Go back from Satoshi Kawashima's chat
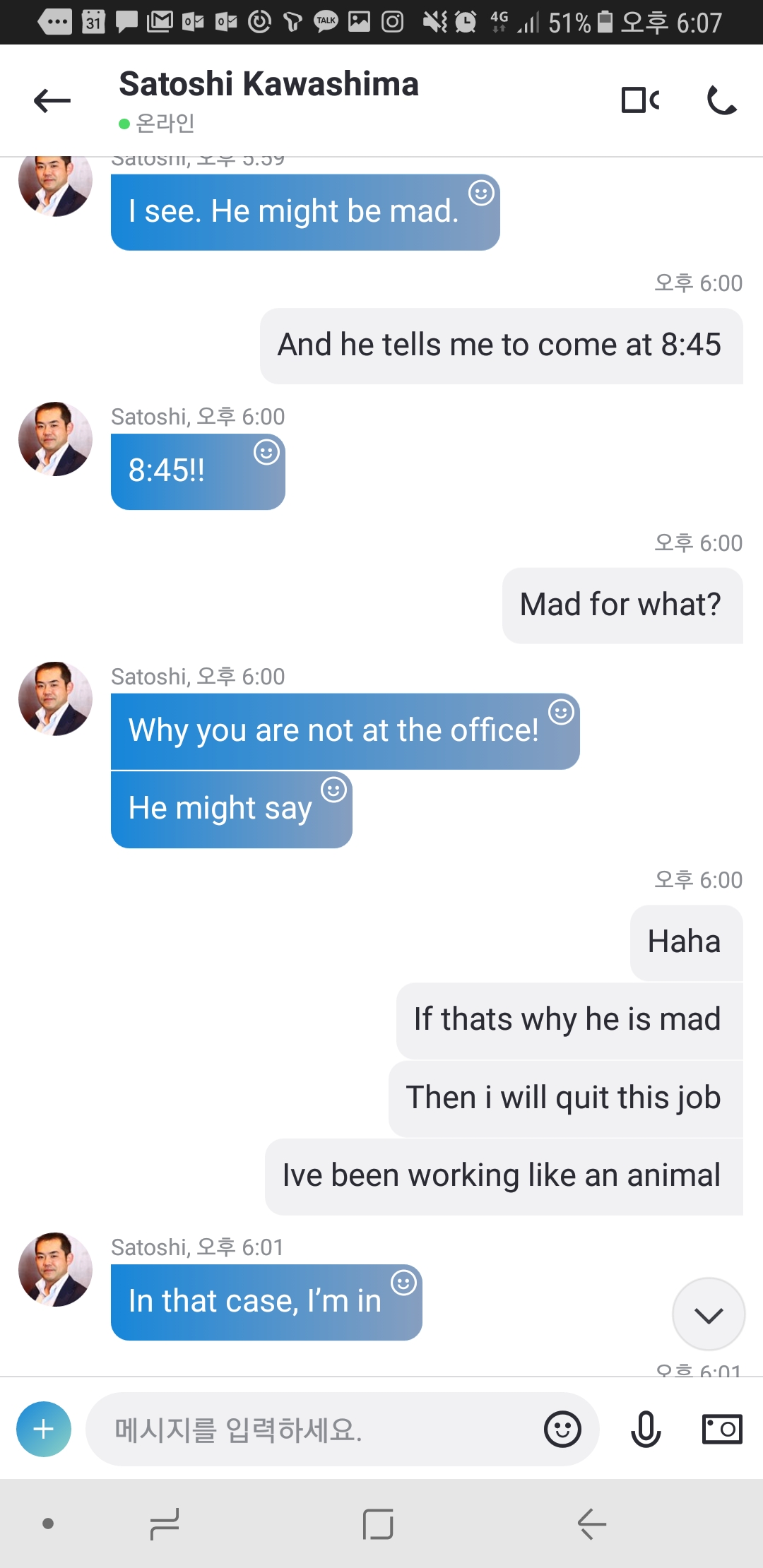This screenshot has width=763, height=1568. 52,101
